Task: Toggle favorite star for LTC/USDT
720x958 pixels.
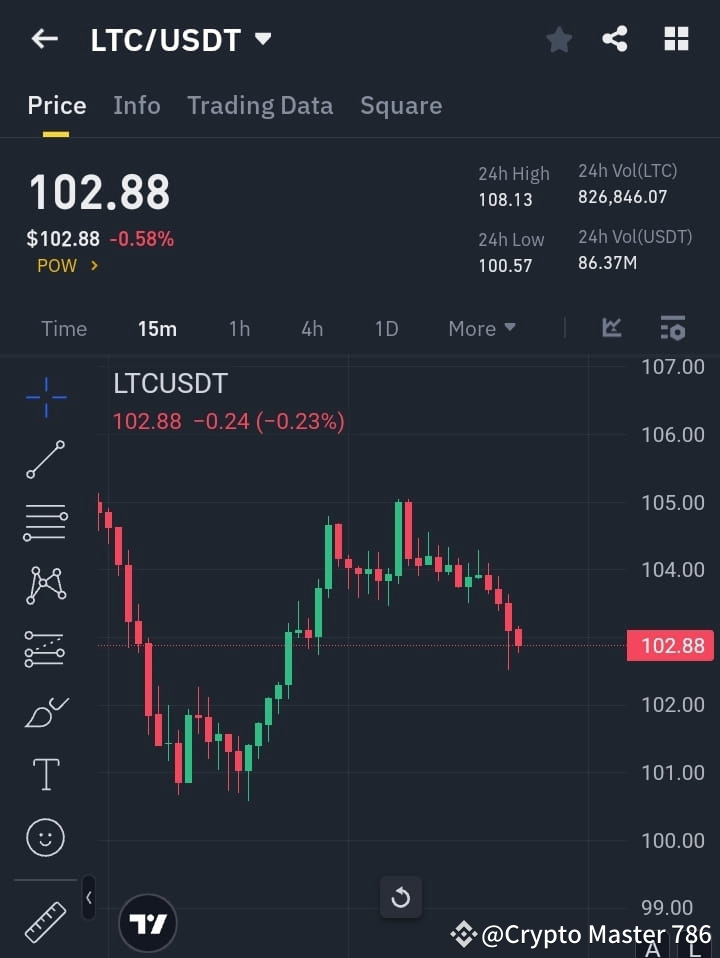Action: click(x=558, y=39)
